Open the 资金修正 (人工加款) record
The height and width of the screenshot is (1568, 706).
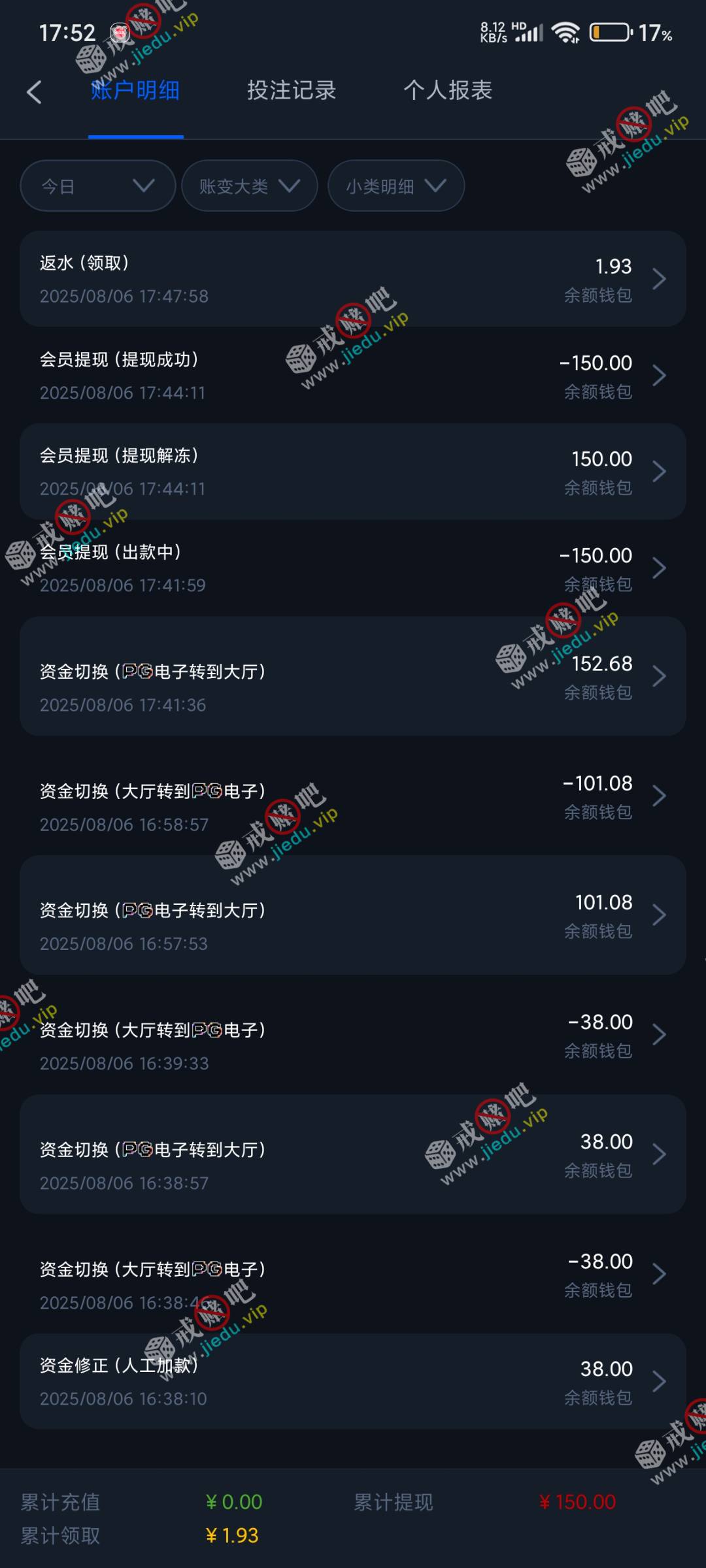(x=353, y=1381)
